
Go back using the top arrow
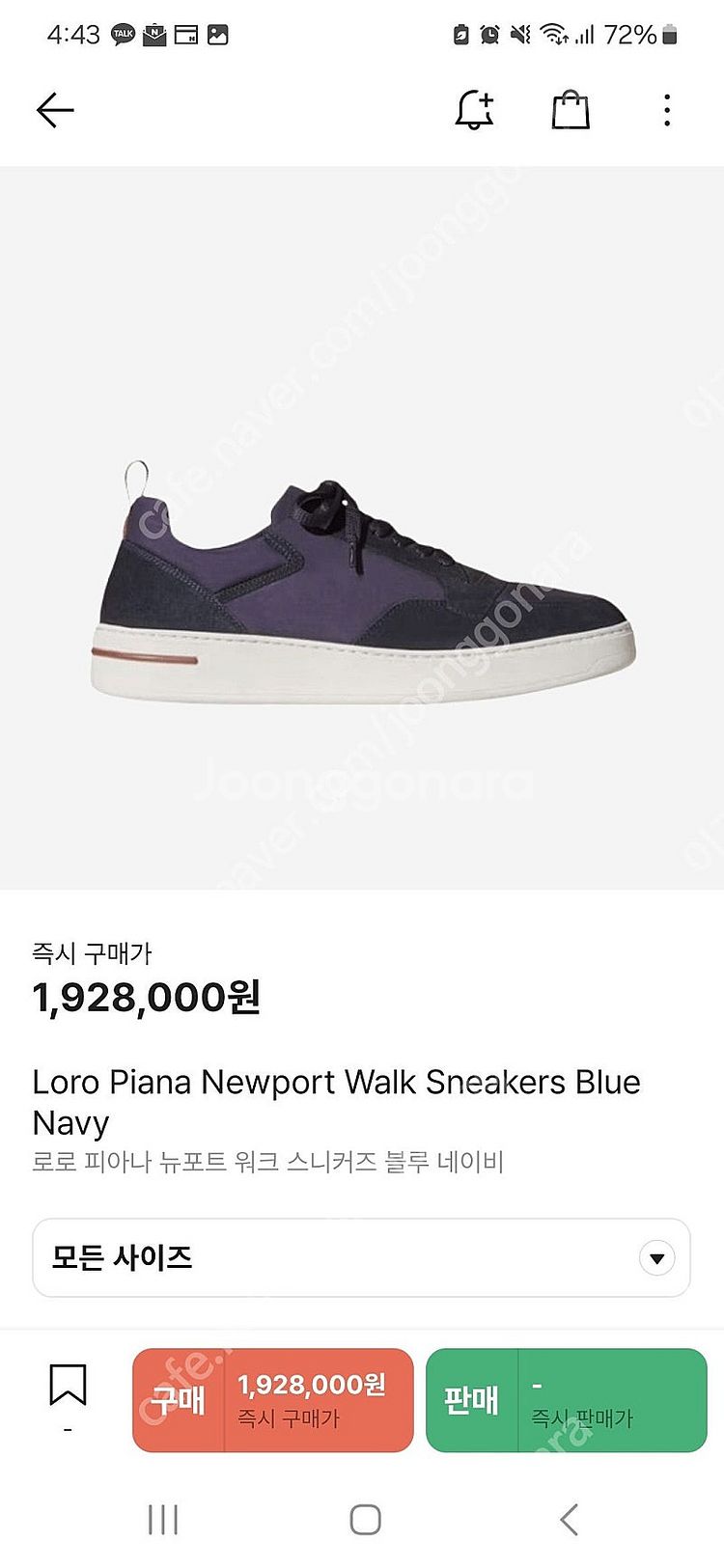(55, 110)
